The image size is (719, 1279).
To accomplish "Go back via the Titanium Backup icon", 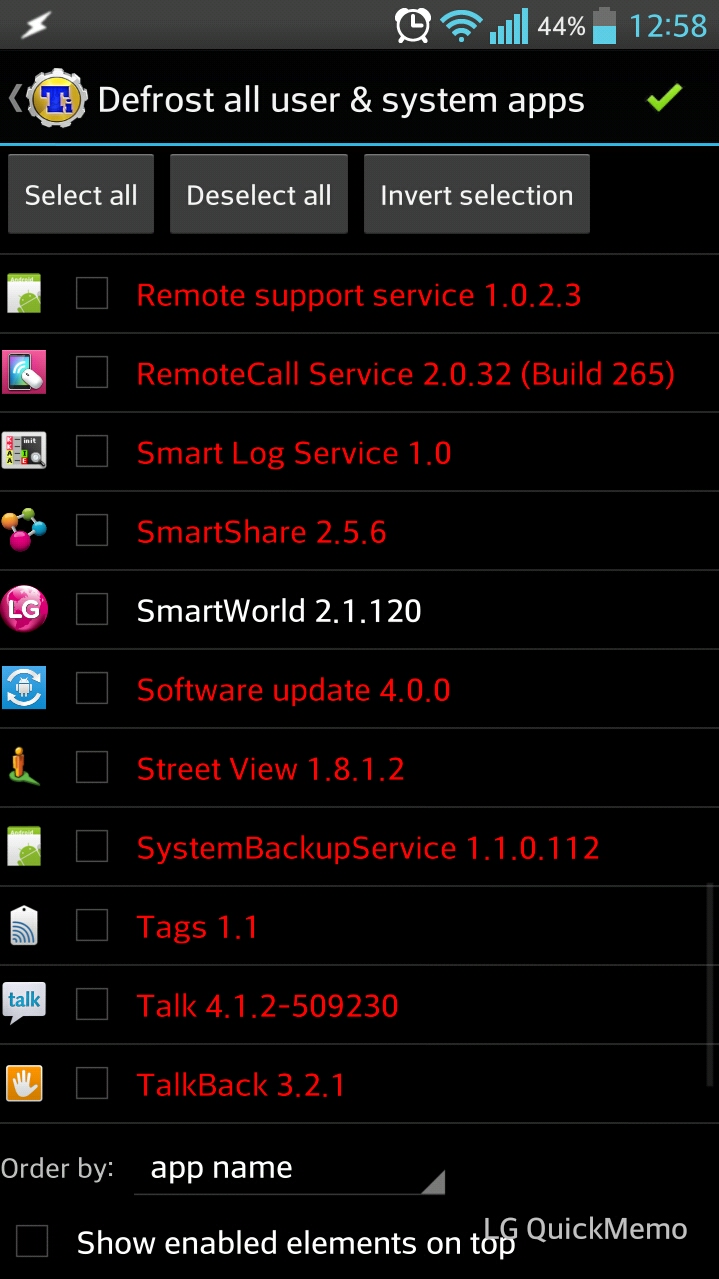I will point(50,99).
